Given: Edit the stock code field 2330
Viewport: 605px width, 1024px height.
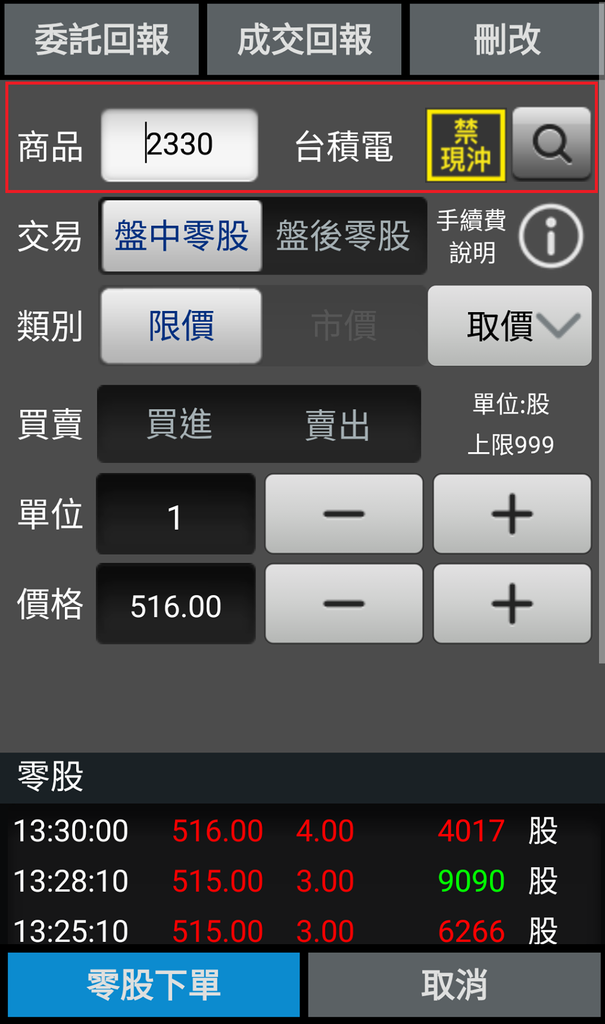Looking at the screenshot, I should pos(180,145).
